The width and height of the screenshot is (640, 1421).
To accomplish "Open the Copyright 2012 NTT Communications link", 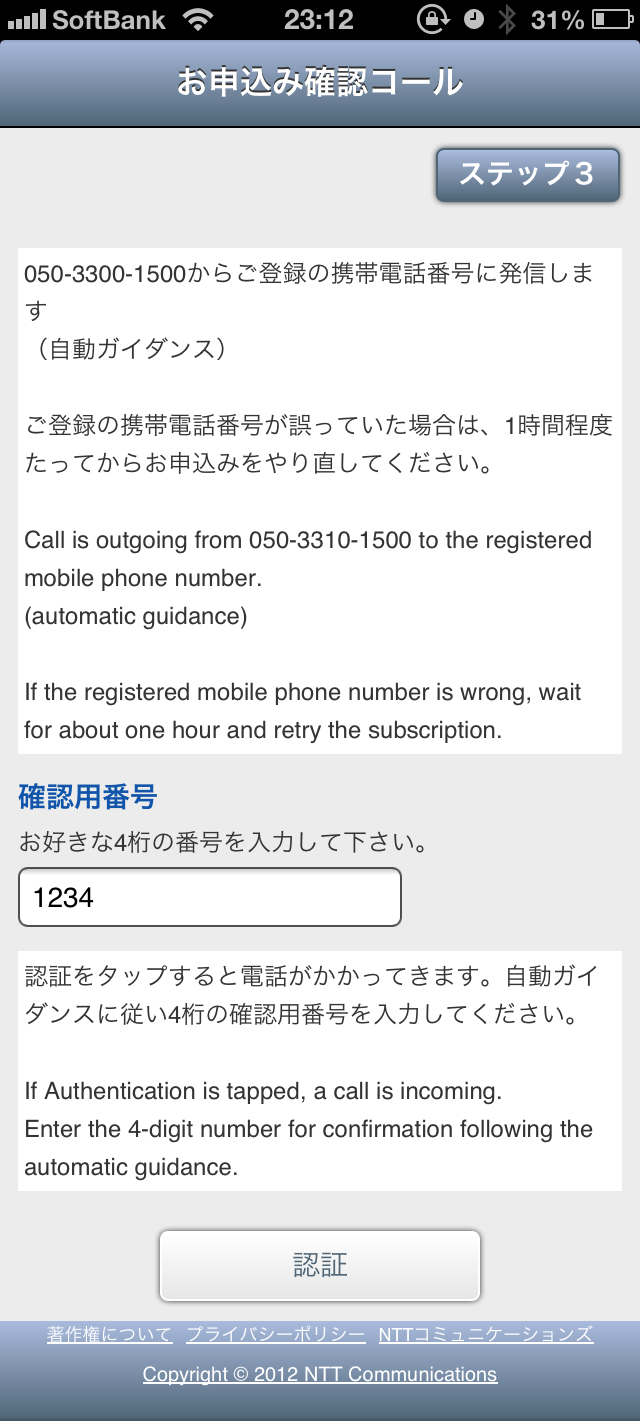I will pos(320,1375).
